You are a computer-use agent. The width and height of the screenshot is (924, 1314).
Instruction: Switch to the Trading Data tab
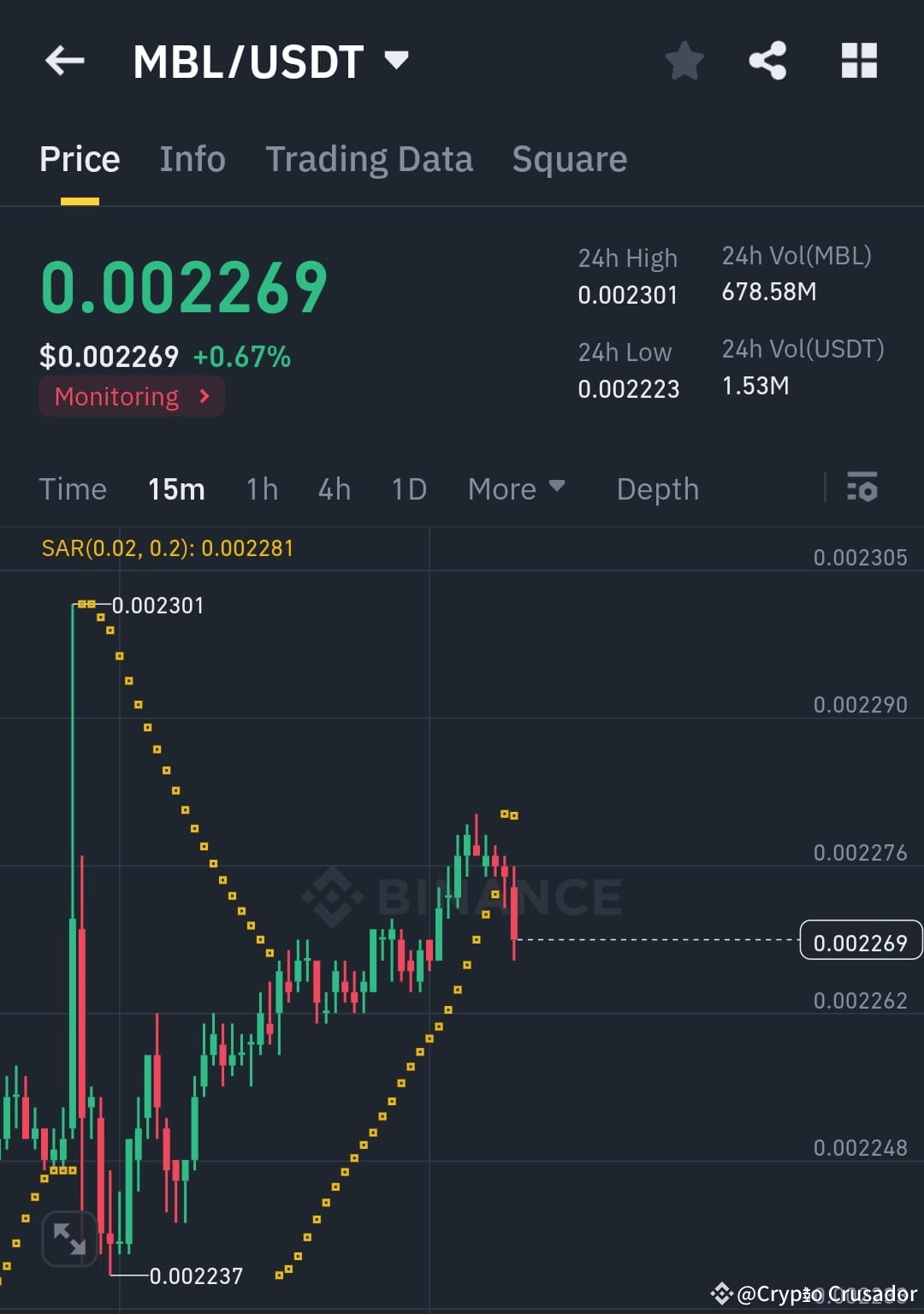[370, 159]
